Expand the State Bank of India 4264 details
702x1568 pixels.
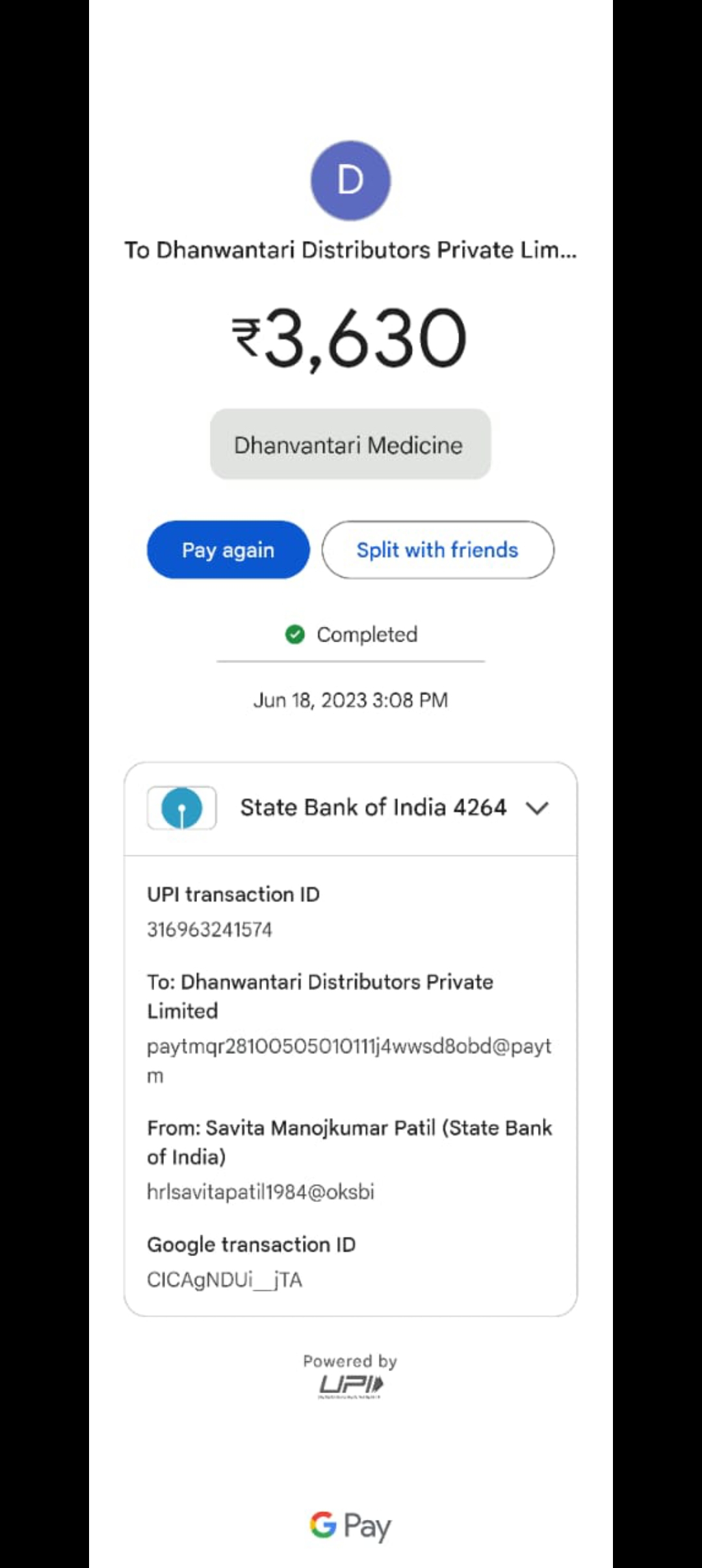tap(350, 809)
